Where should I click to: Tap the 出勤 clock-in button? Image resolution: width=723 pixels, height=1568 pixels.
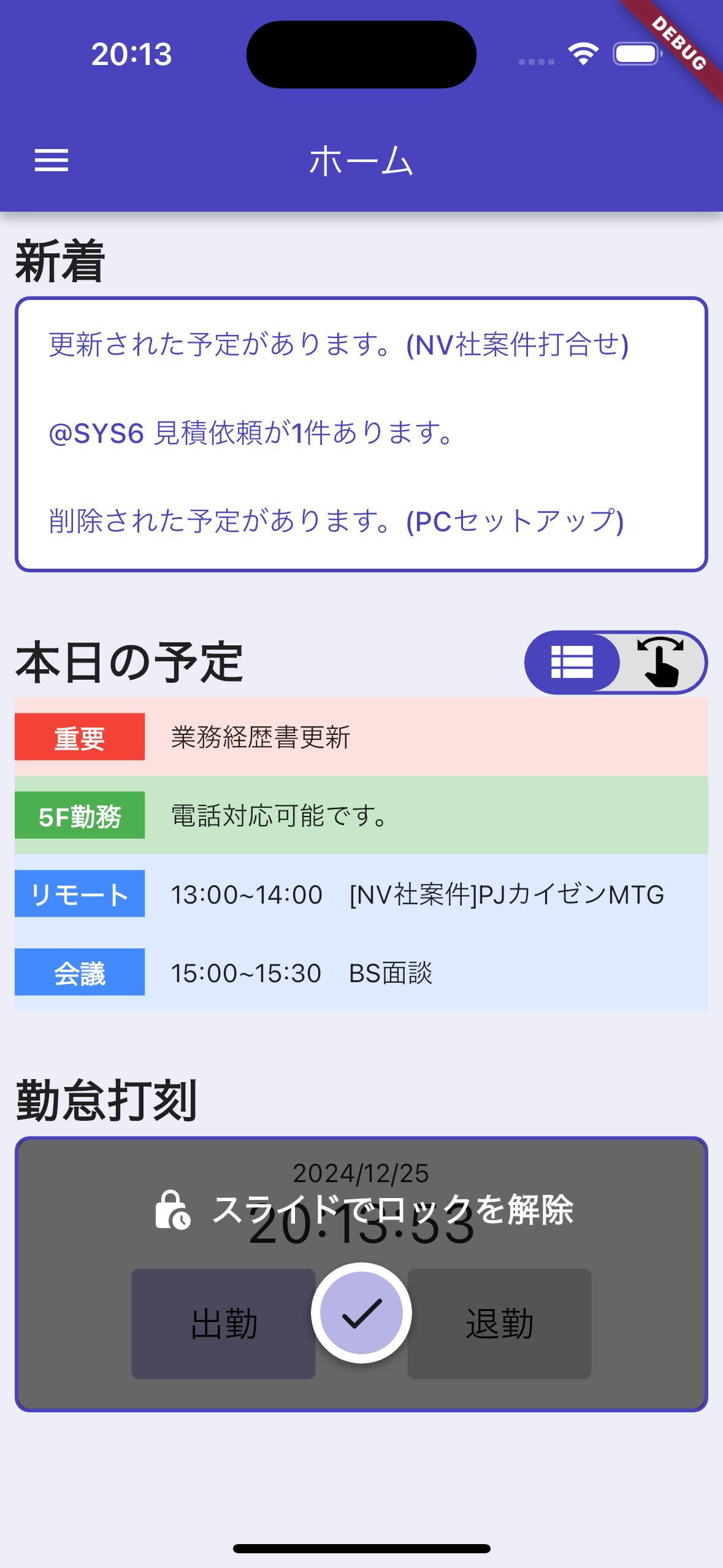(x=223, y=1323)
